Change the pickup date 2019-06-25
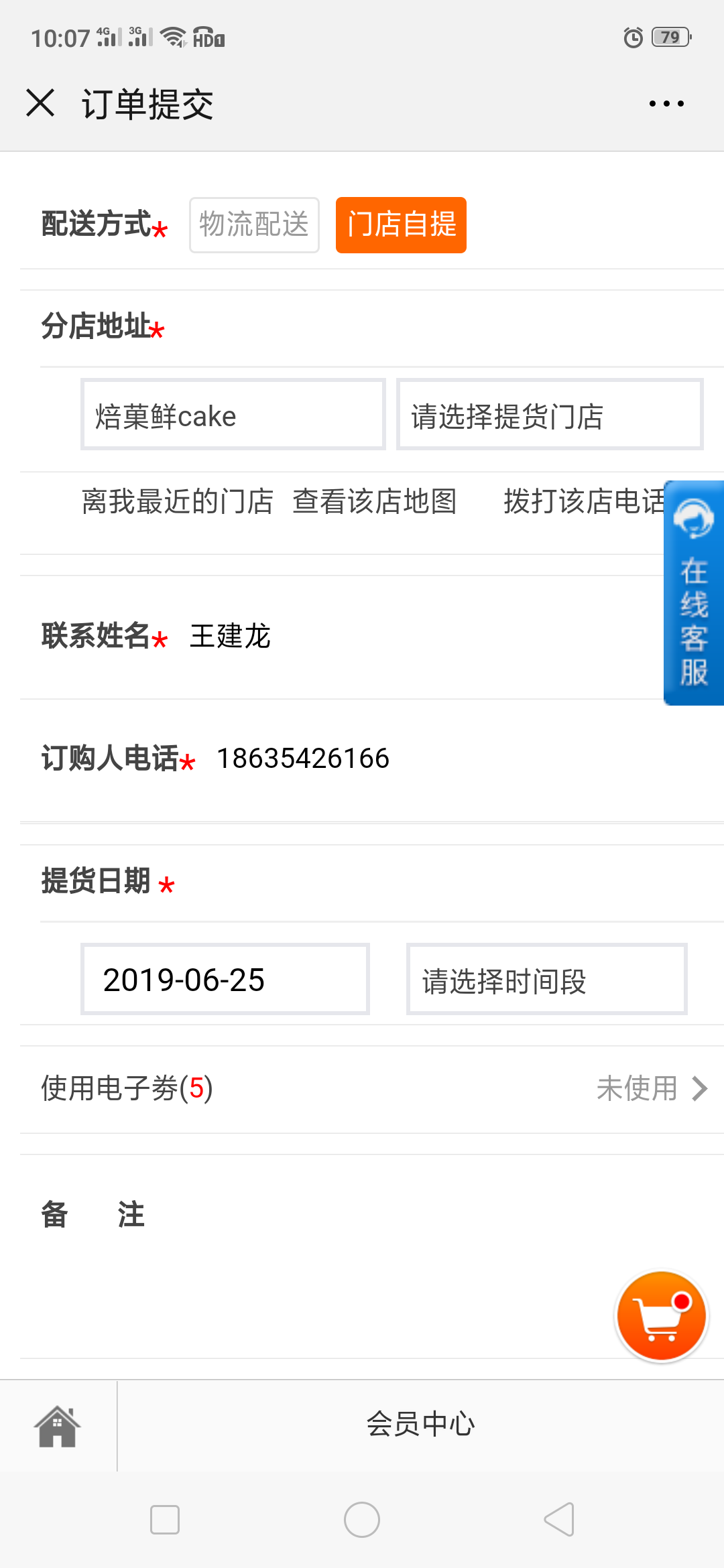This screenshot has height=1568, width=724. [225, 979]
